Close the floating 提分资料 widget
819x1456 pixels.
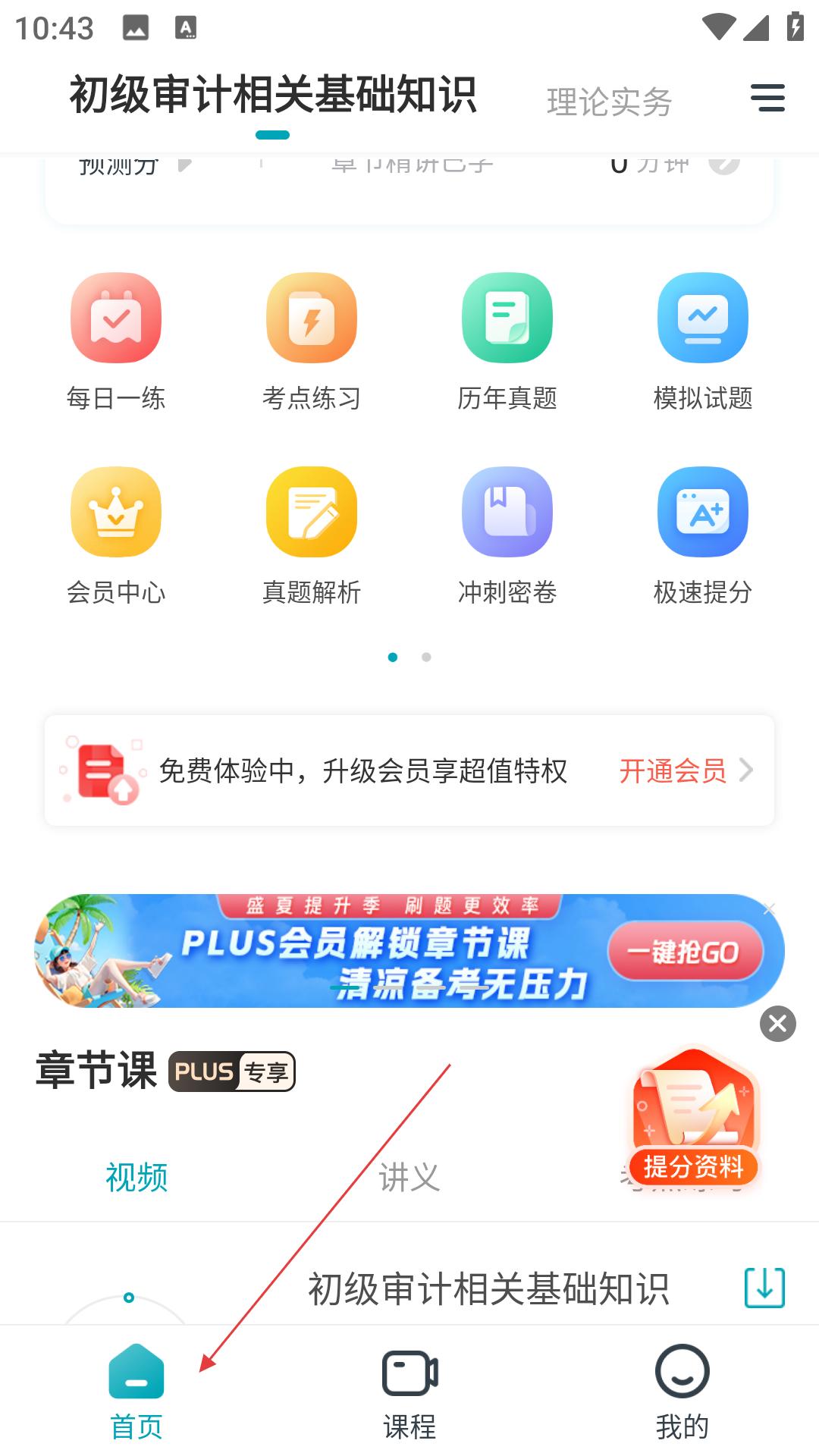[x=778, y=1024]
